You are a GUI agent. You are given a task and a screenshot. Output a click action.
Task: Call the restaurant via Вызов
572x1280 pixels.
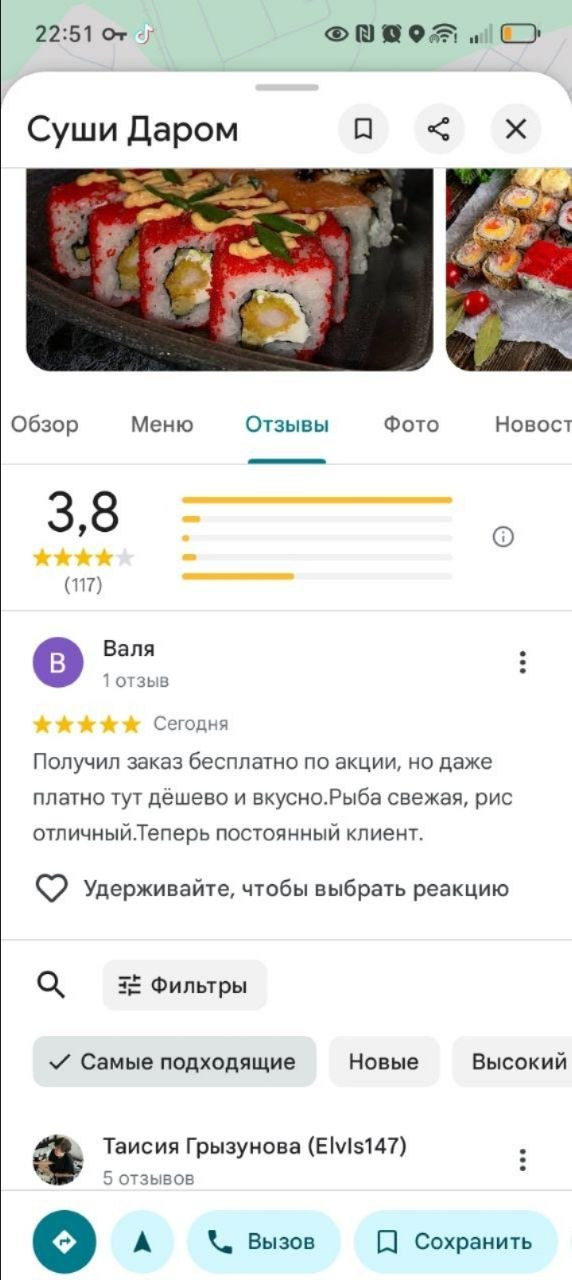click(x=264, y=1242)
